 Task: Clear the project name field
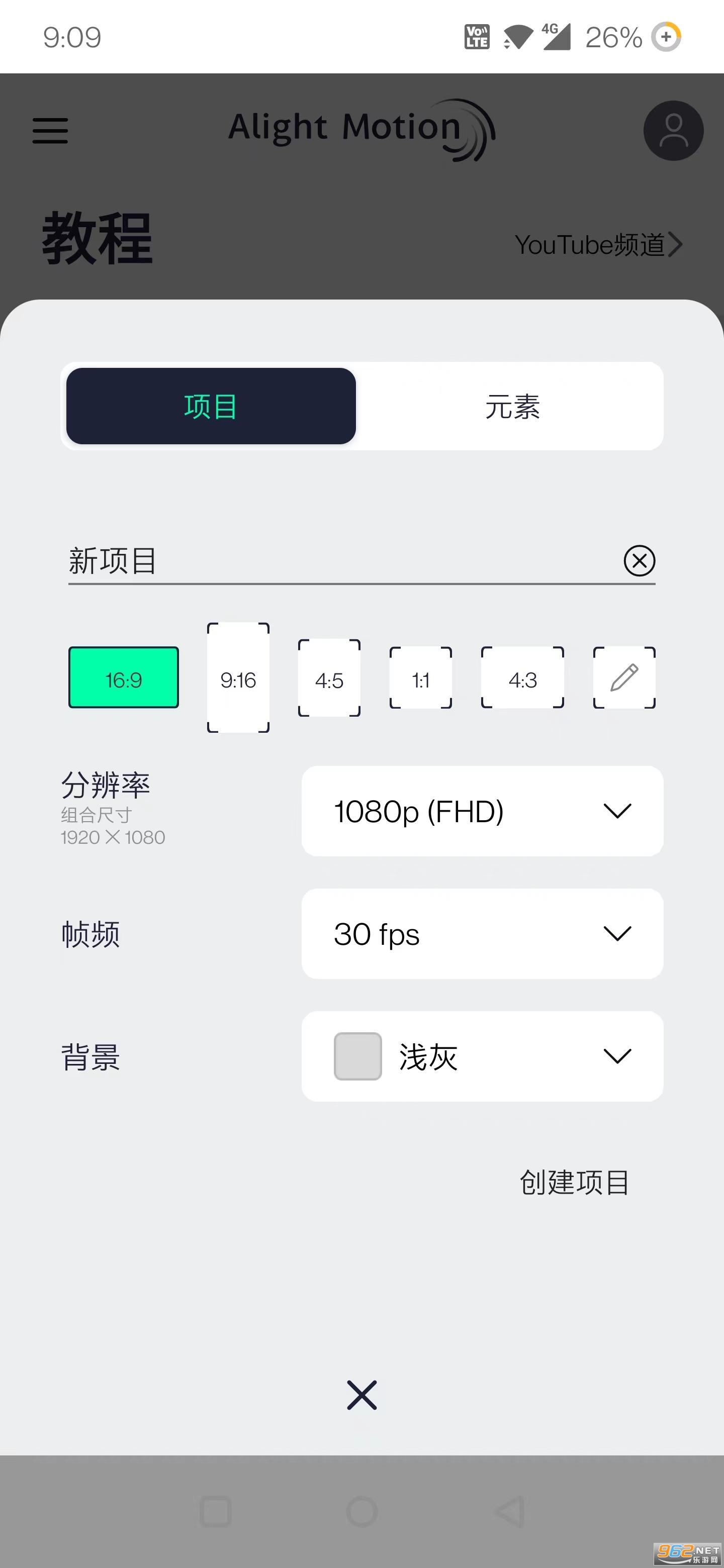pos(639,560)
